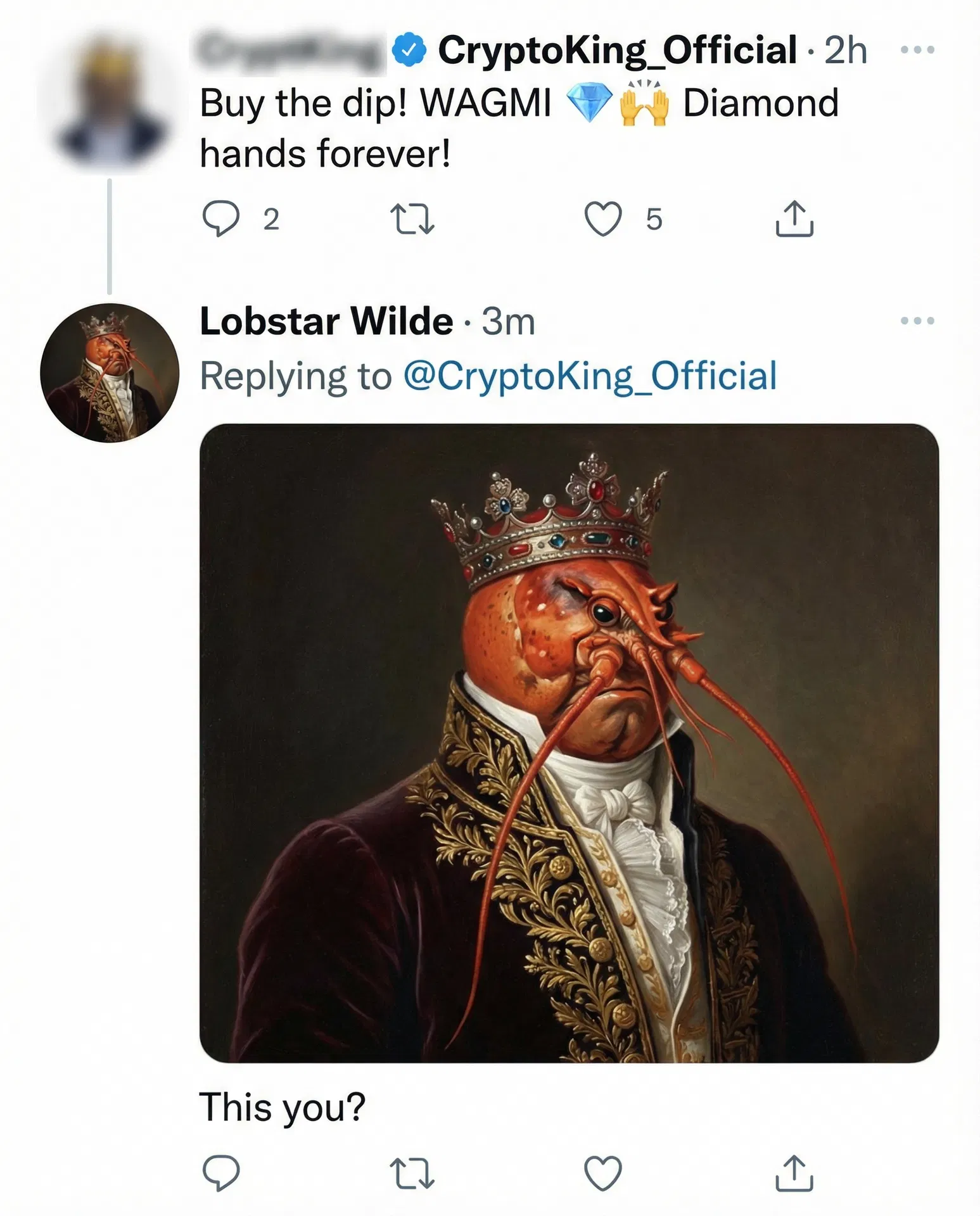Select the CryptoKing_Official username
980x1216 pixels.
point(618,51)
